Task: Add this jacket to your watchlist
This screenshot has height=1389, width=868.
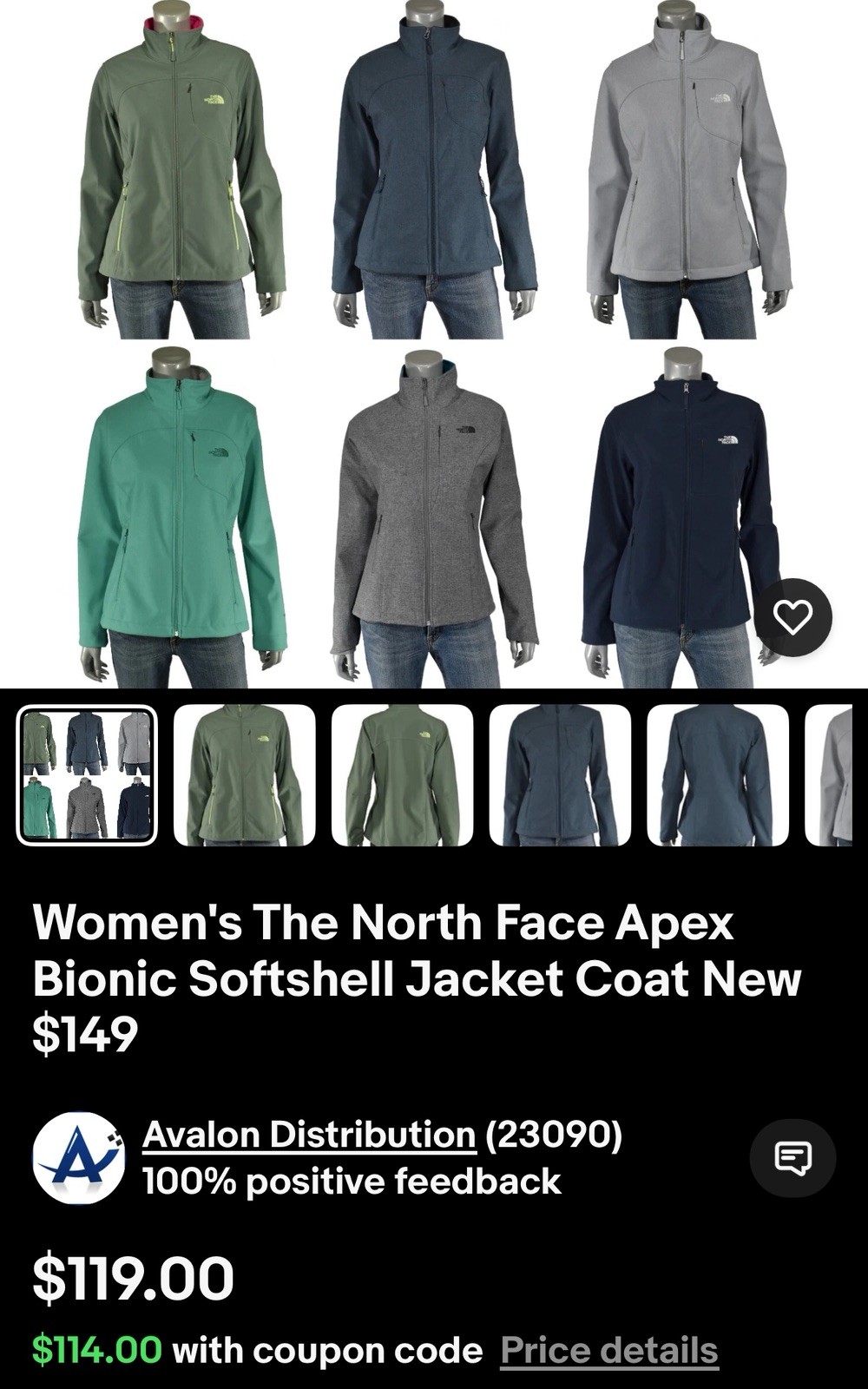Action: point(792,617)
